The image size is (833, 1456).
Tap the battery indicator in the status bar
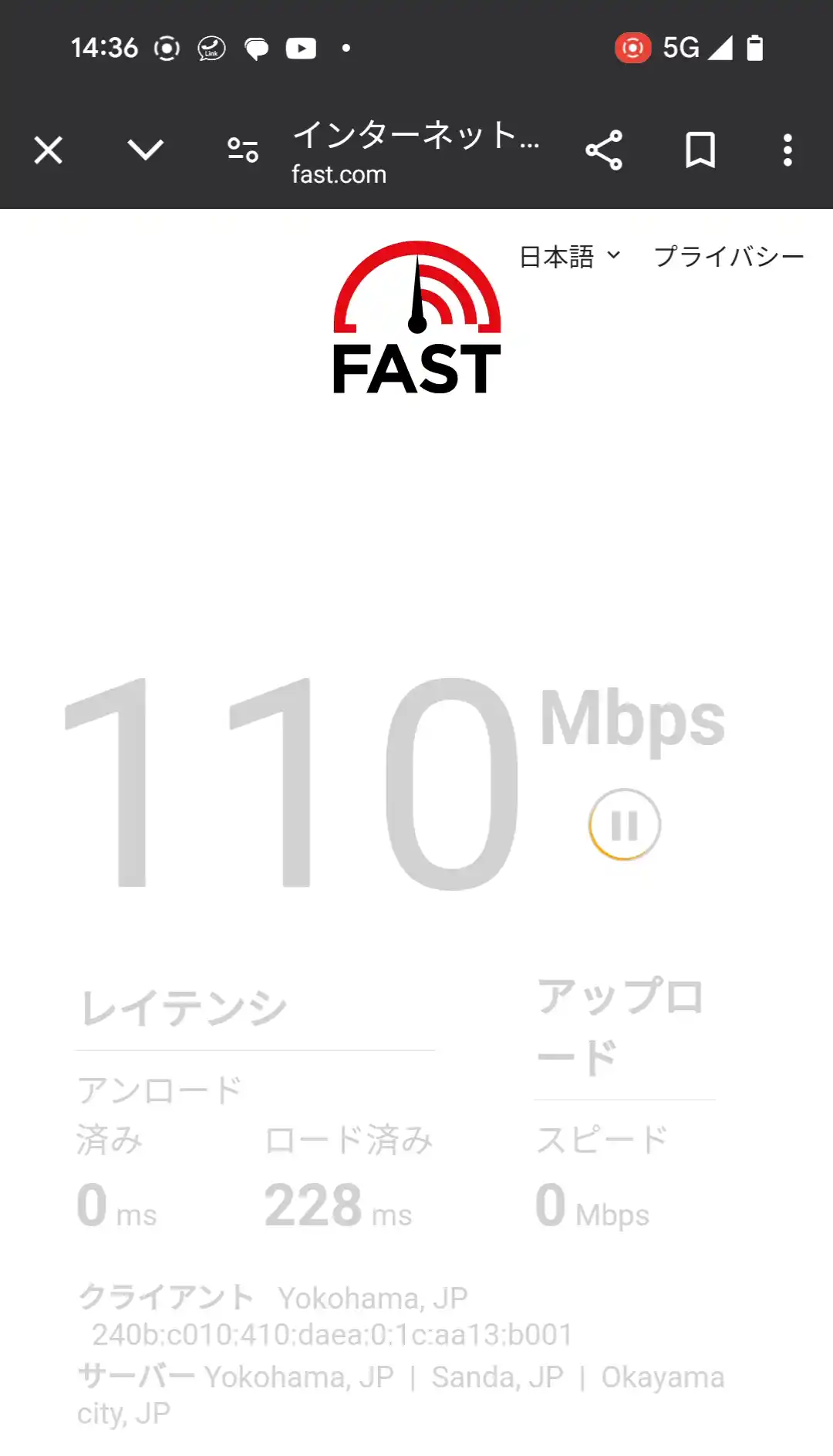tap(752, 48)
